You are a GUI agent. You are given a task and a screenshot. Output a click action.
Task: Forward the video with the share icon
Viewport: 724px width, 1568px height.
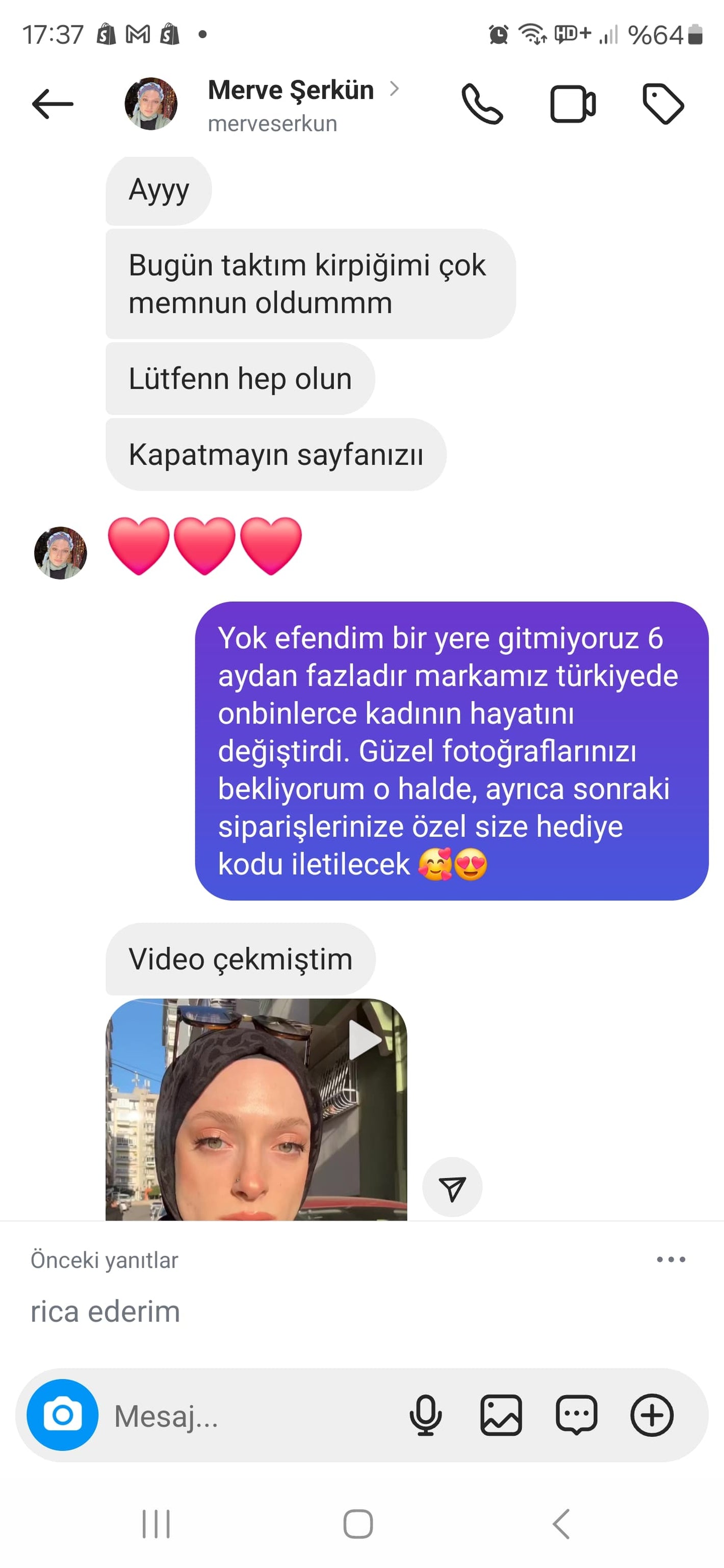coord(452,1187)
